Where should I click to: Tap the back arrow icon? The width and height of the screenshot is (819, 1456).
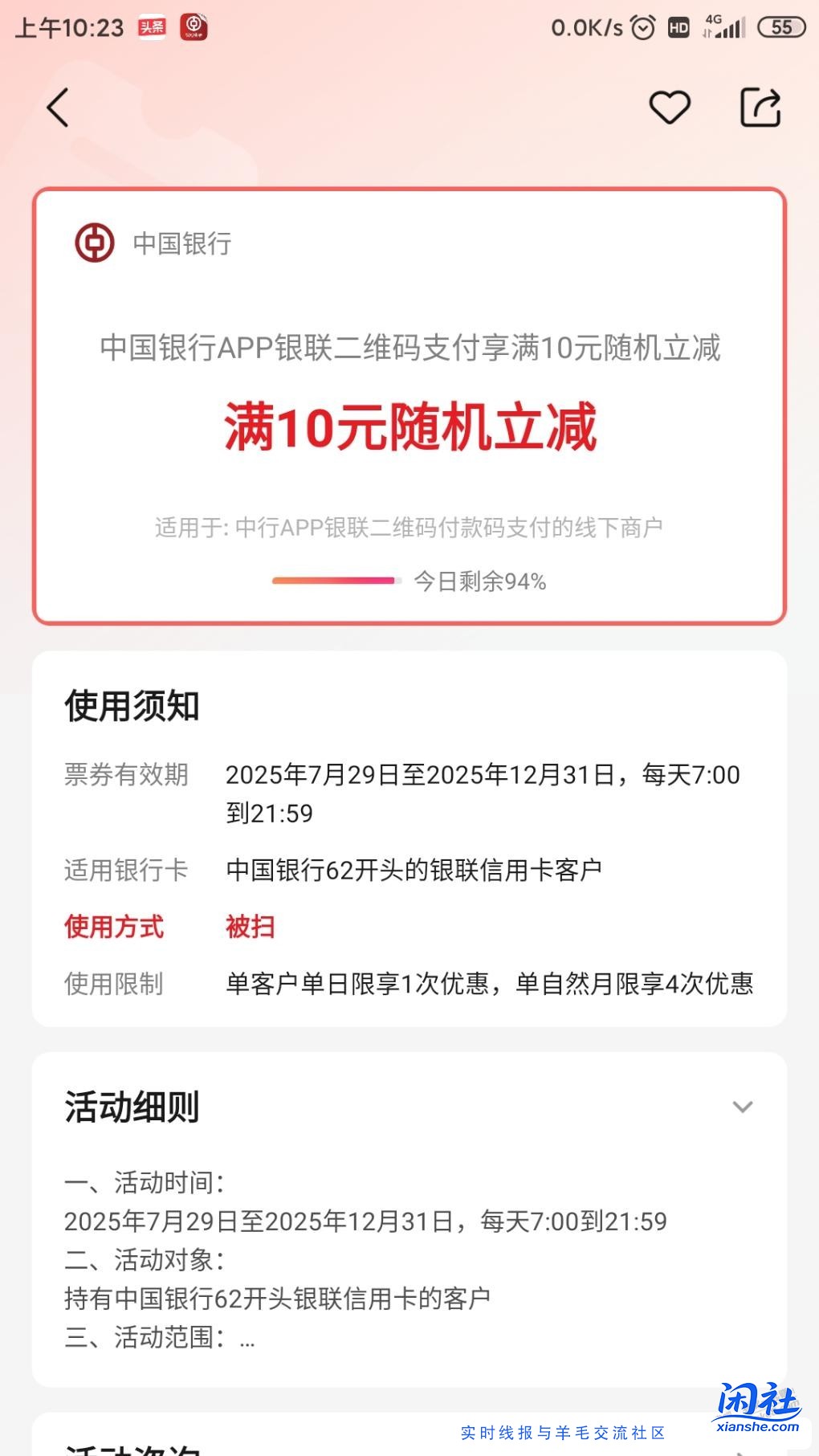pos(57,108)
